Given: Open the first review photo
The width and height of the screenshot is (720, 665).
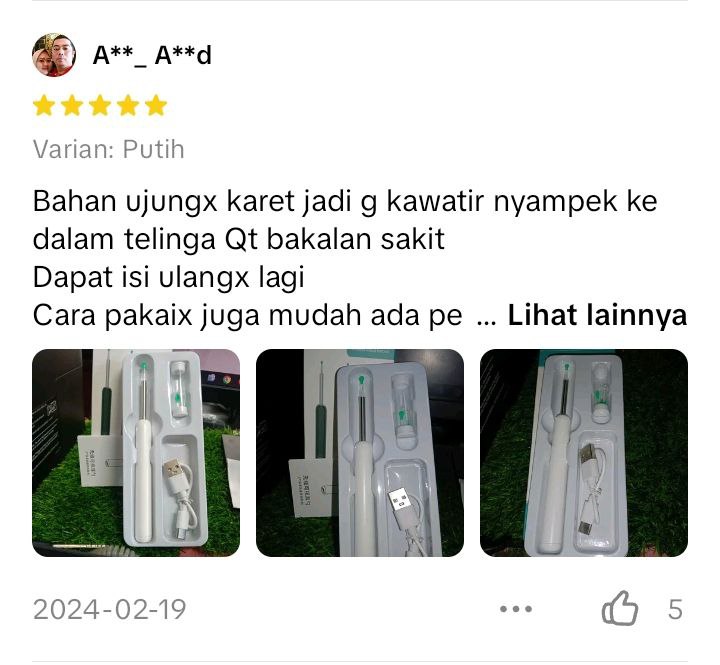Looking at the screenshot, I should (136, 453).
